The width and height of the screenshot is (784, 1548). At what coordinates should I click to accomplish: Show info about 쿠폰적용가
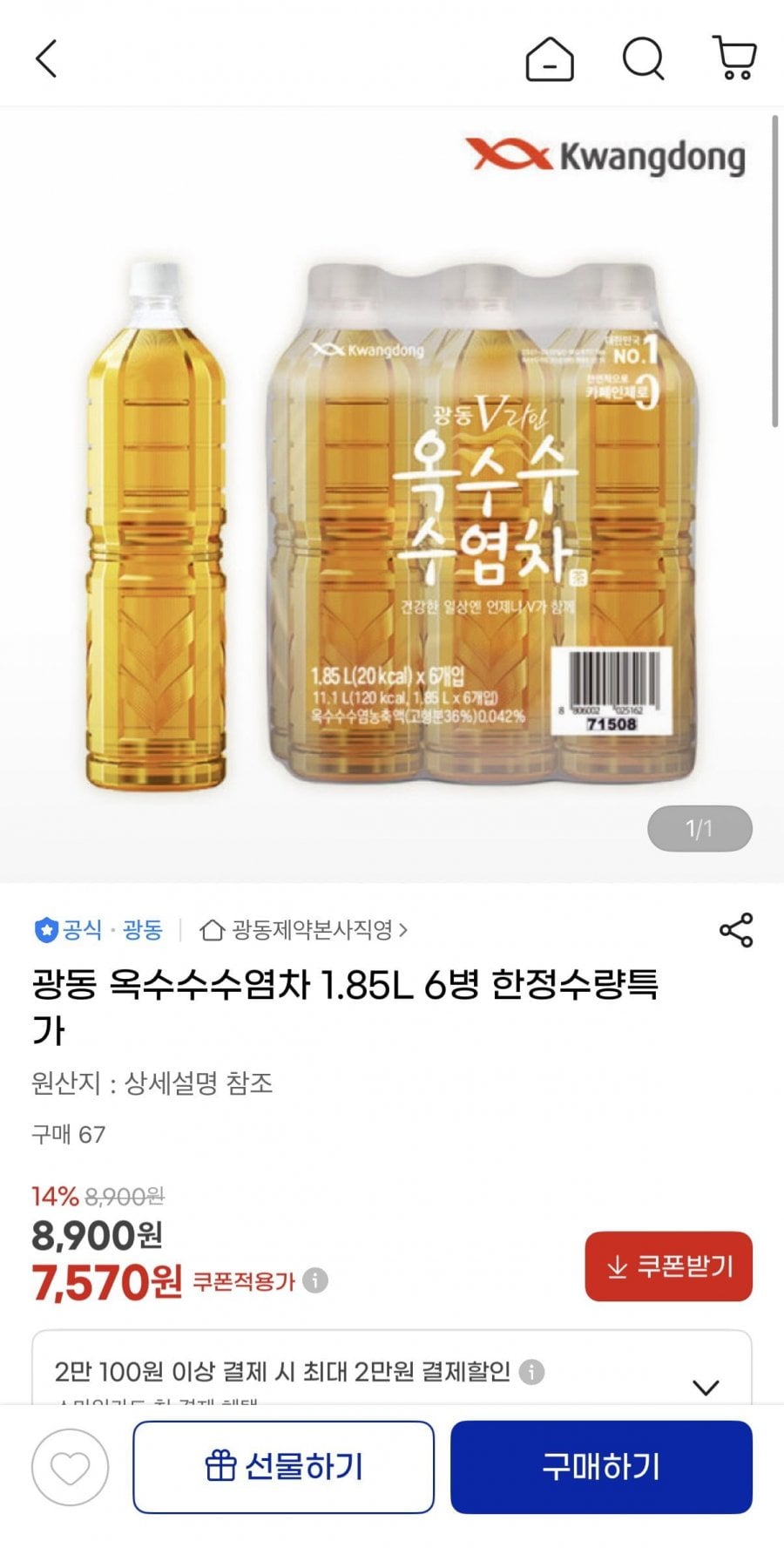tap(315, 1280)
